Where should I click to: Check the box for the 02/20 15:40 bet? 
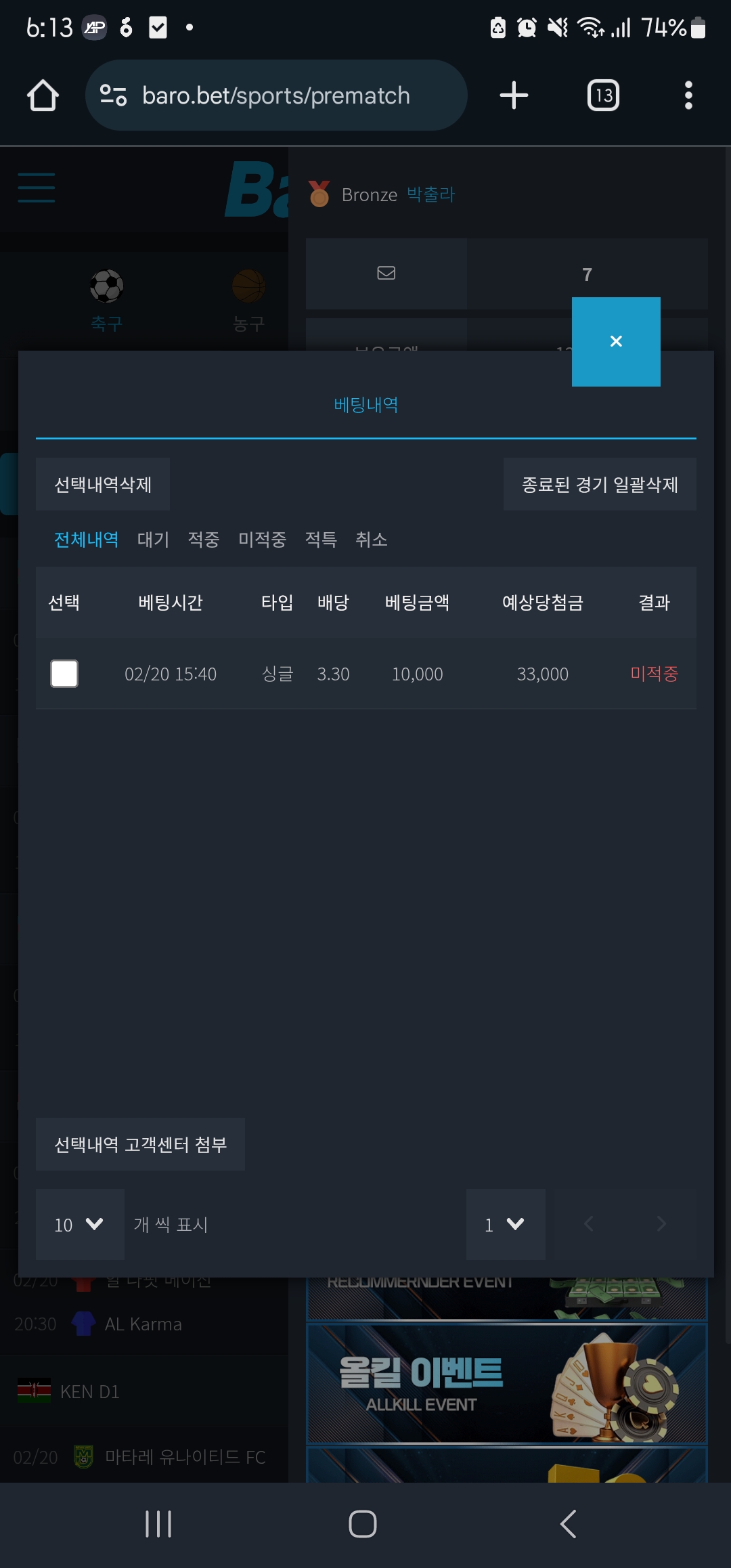(x=64, y=674)
